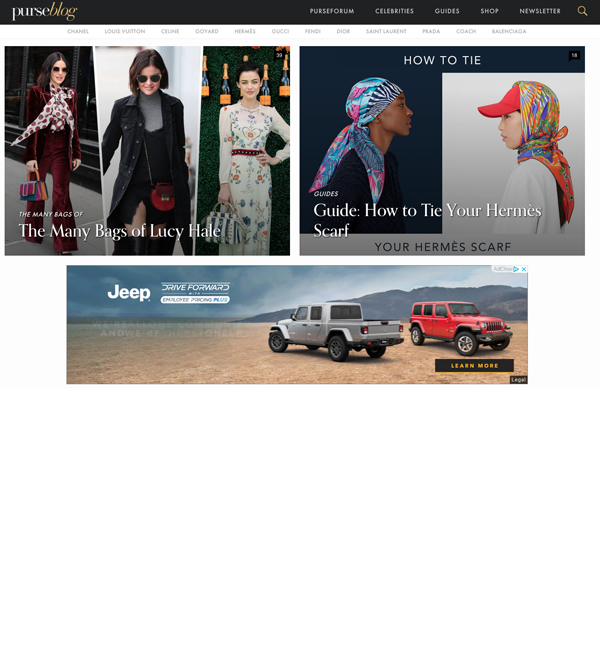Visit the Shop page
The image size is (600, 647).
pyautogui.click(x=489, y=11)
